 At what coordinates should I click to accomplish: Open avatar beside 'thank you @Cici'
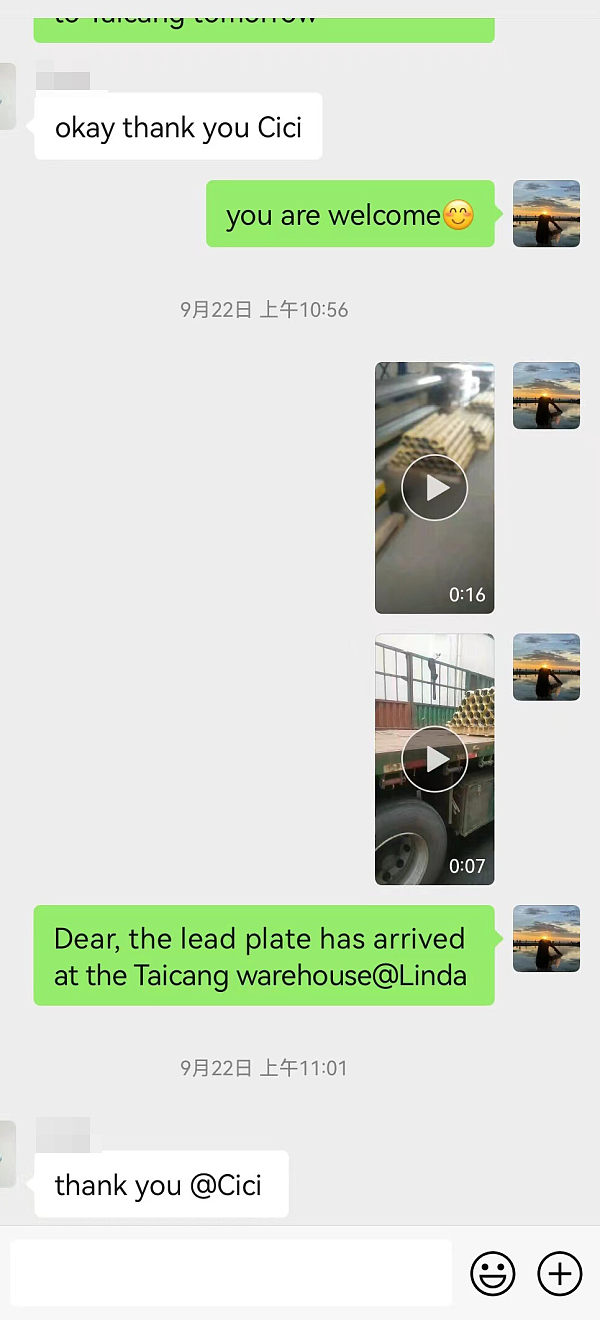coord(7,1154)
